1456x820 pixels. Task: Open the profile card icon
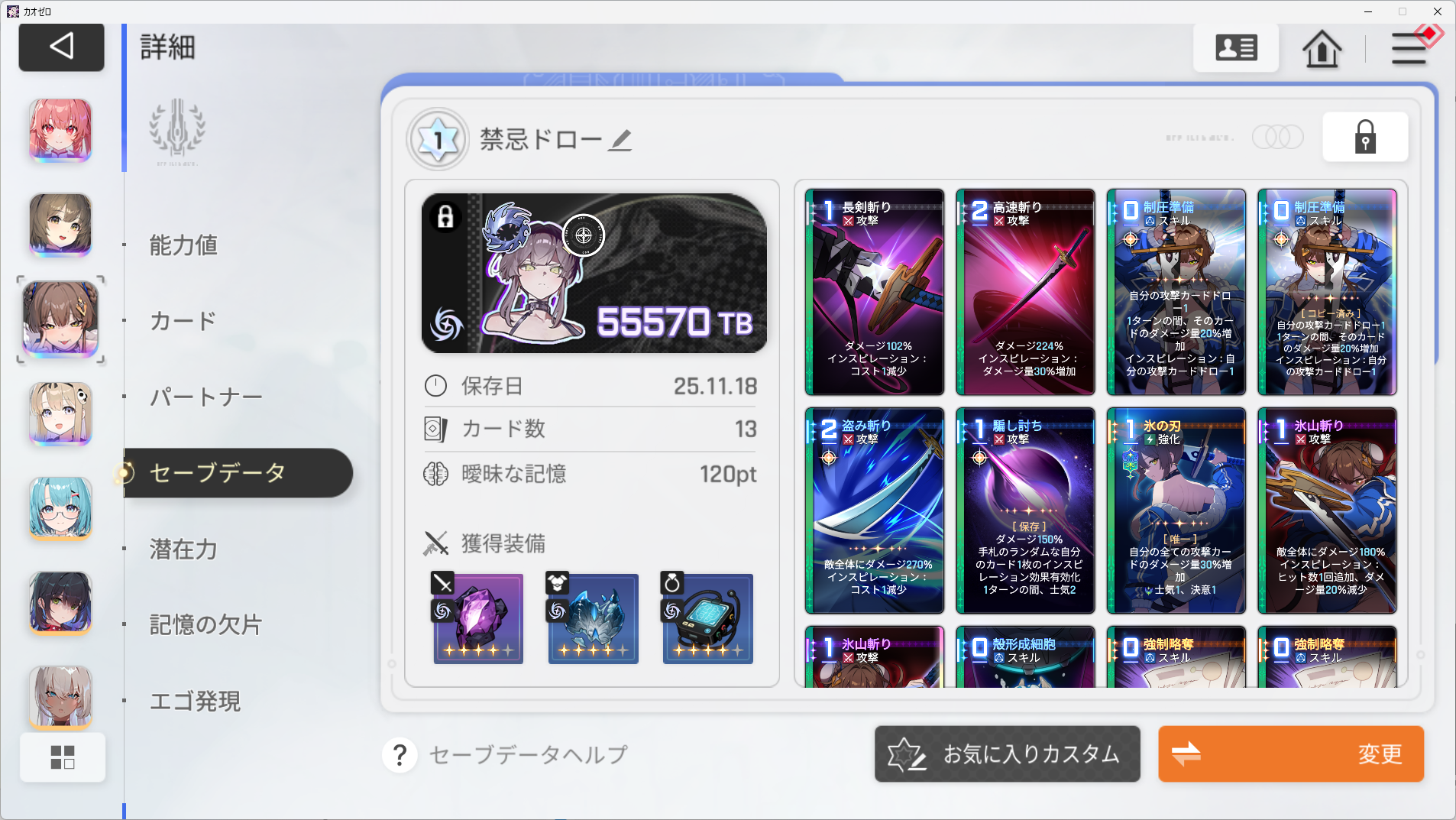pyautogui.click(x=1236, y=47)
